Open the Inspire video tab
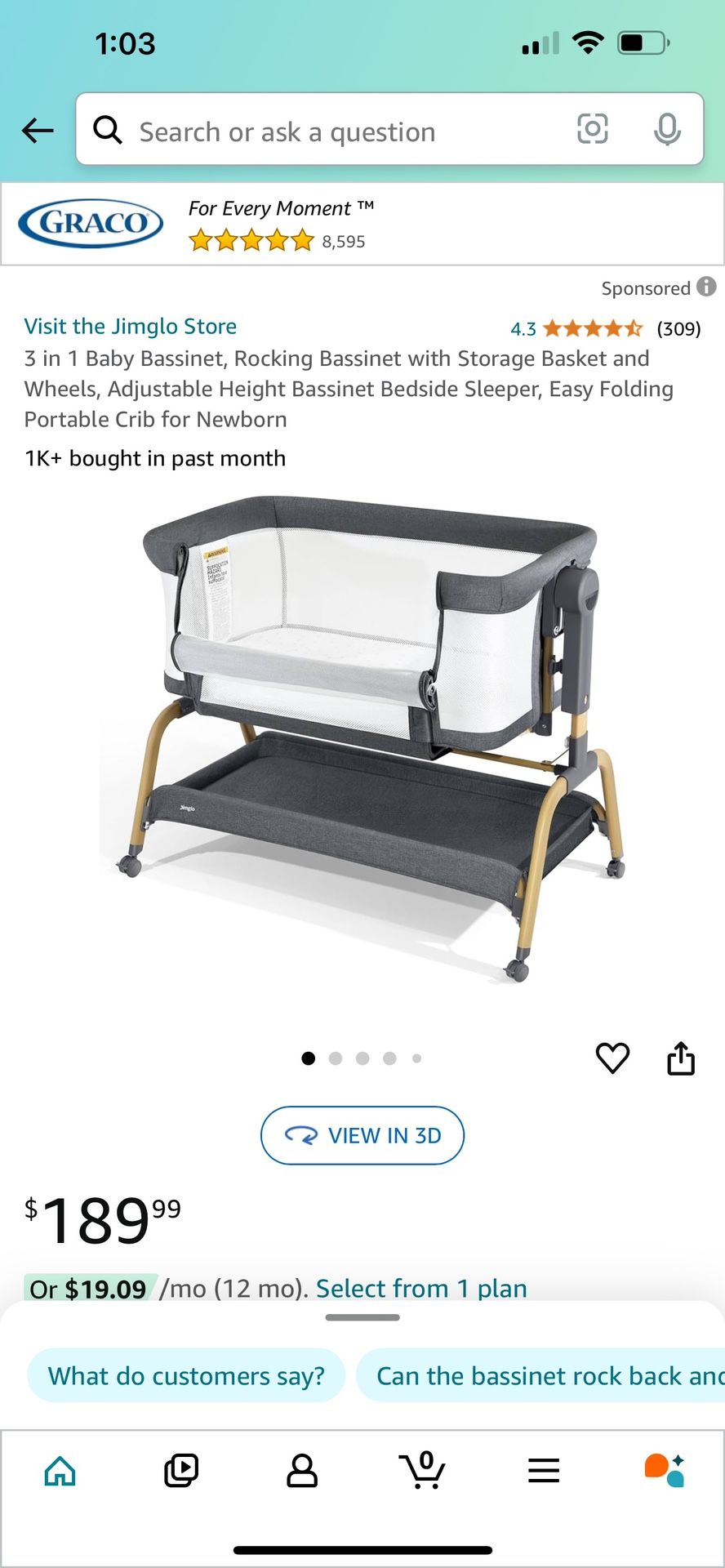The width and height of the screenshot is (725, 1568). point(181,1471)
